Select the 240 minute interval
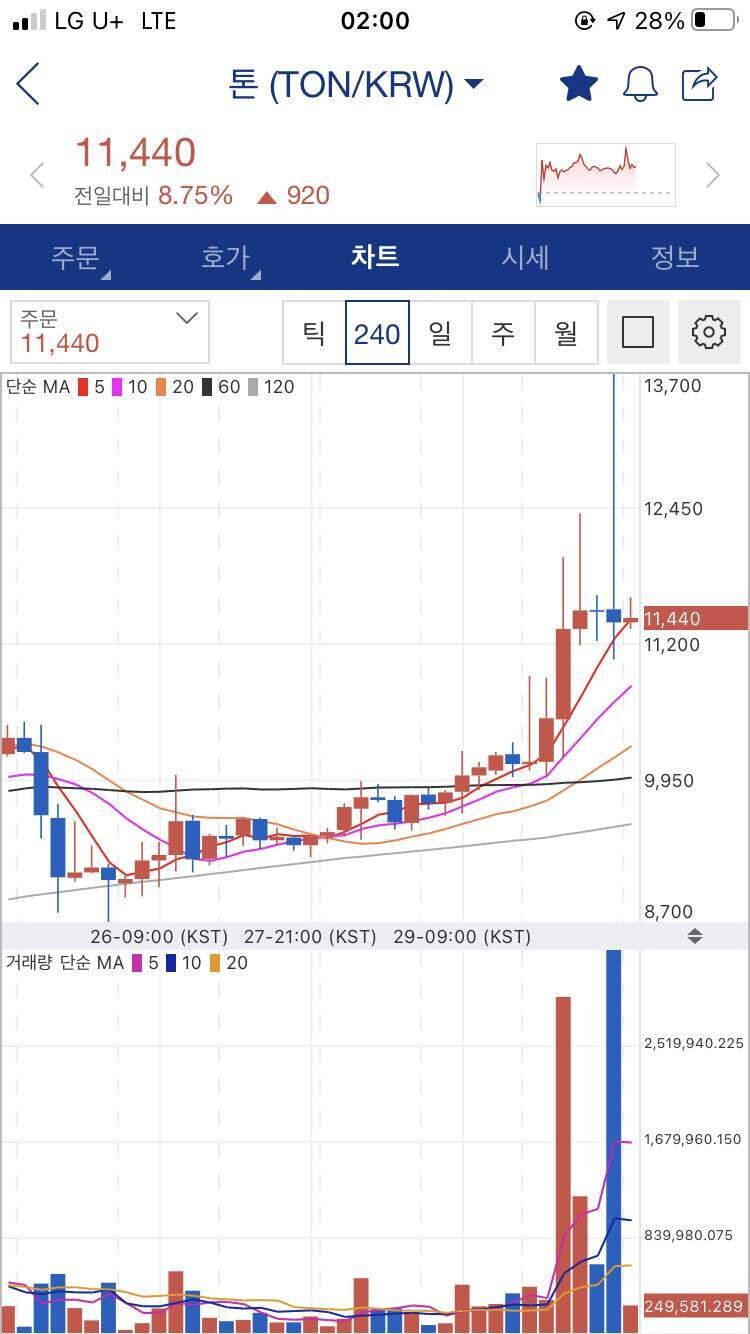The width and height of the screenshot is (750, 1334). 377,332
